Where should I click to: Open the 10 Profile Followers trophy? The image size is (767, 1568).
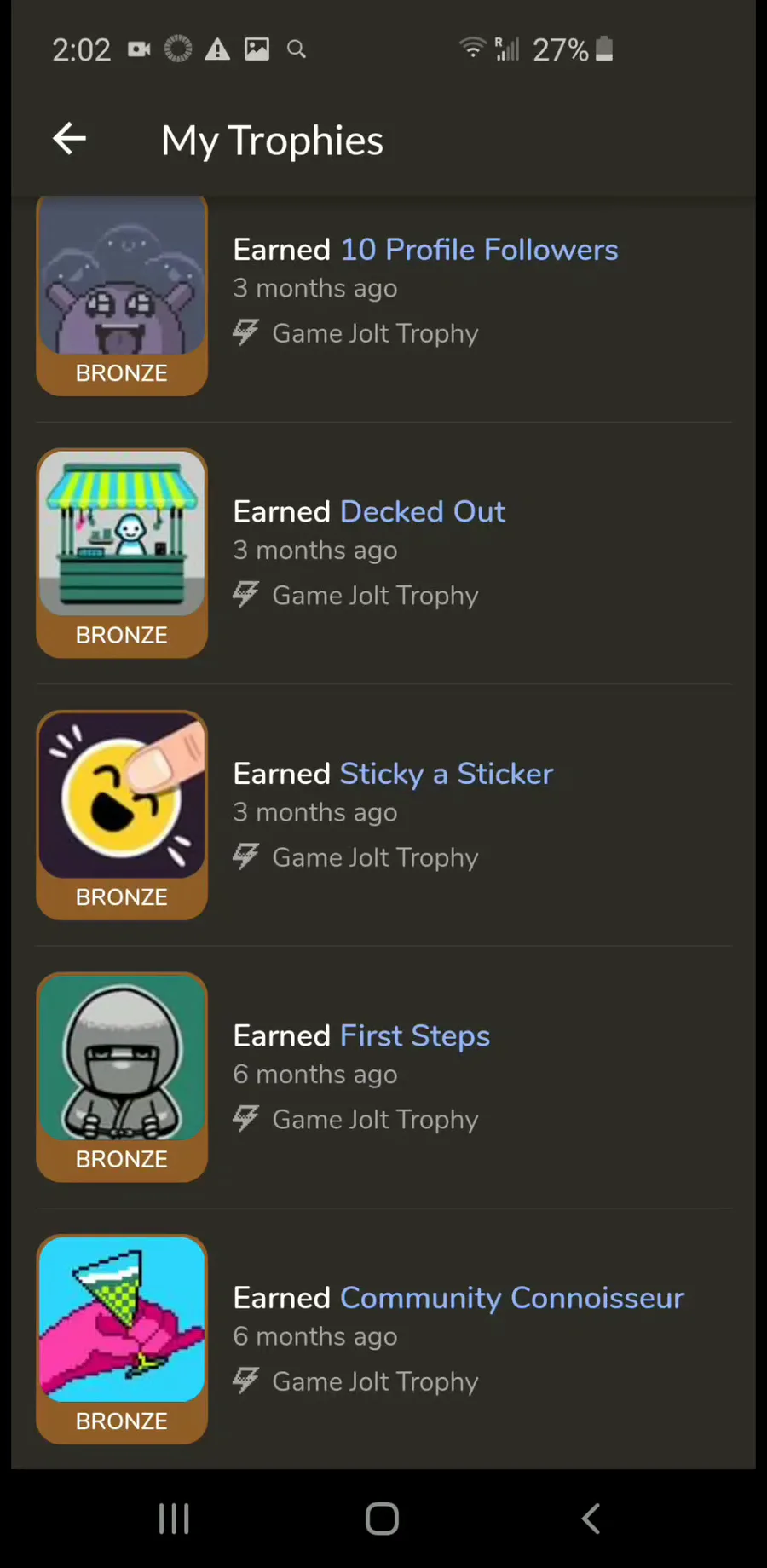[479, 250]
